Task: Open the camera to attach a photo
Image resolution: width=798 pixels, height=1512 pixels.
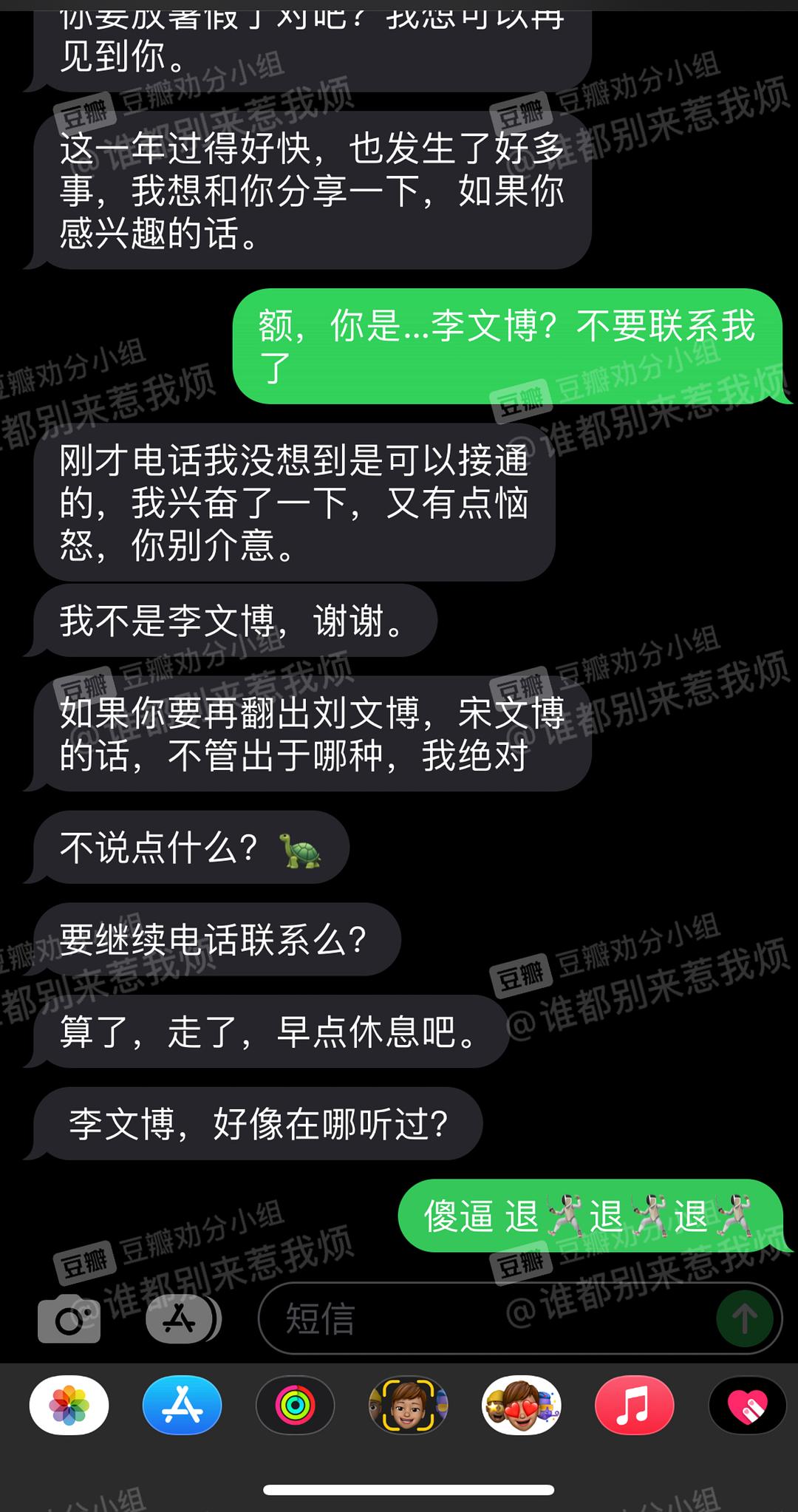Action: point(69,1318)
